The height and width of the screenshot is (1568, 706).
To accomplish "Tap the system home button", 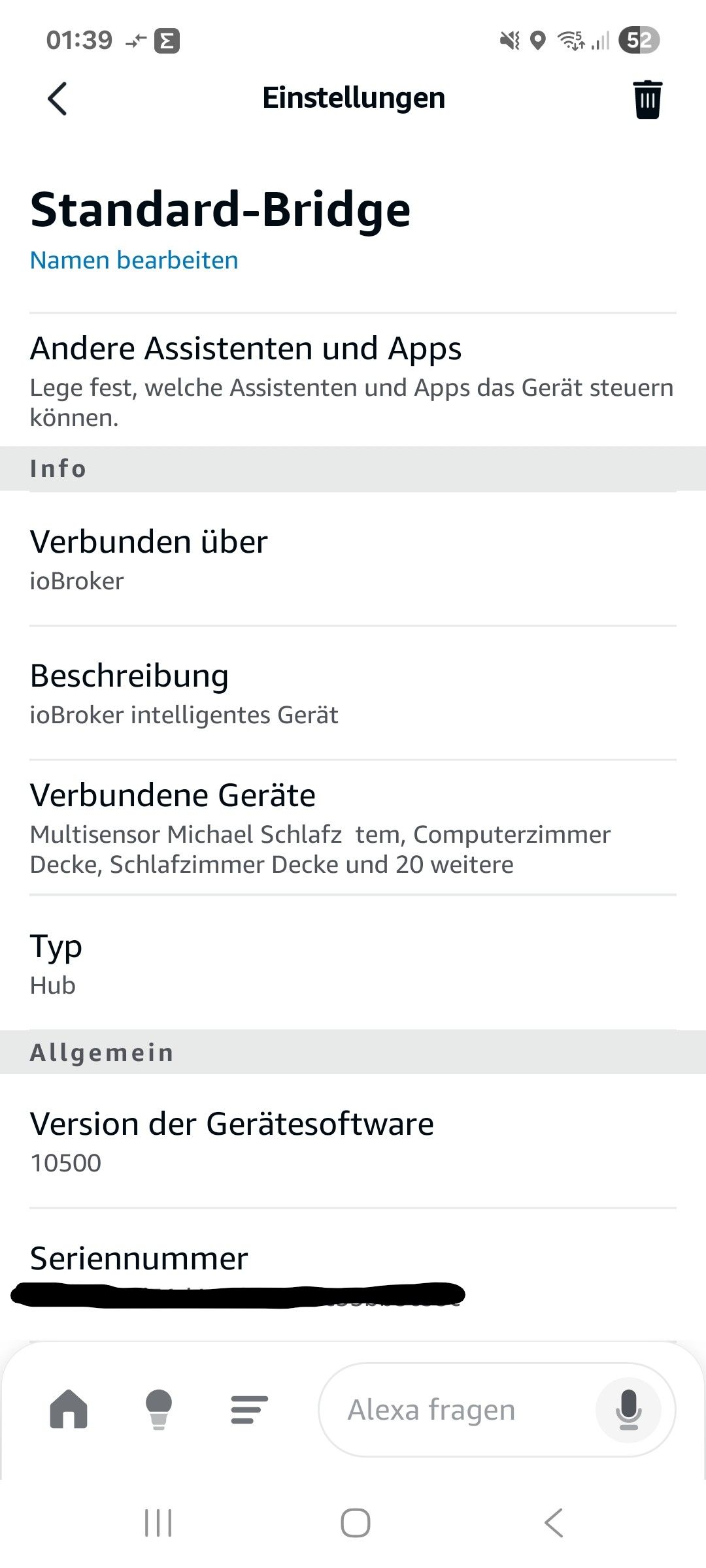I will pyautogui.click(x=355, y=1523).
